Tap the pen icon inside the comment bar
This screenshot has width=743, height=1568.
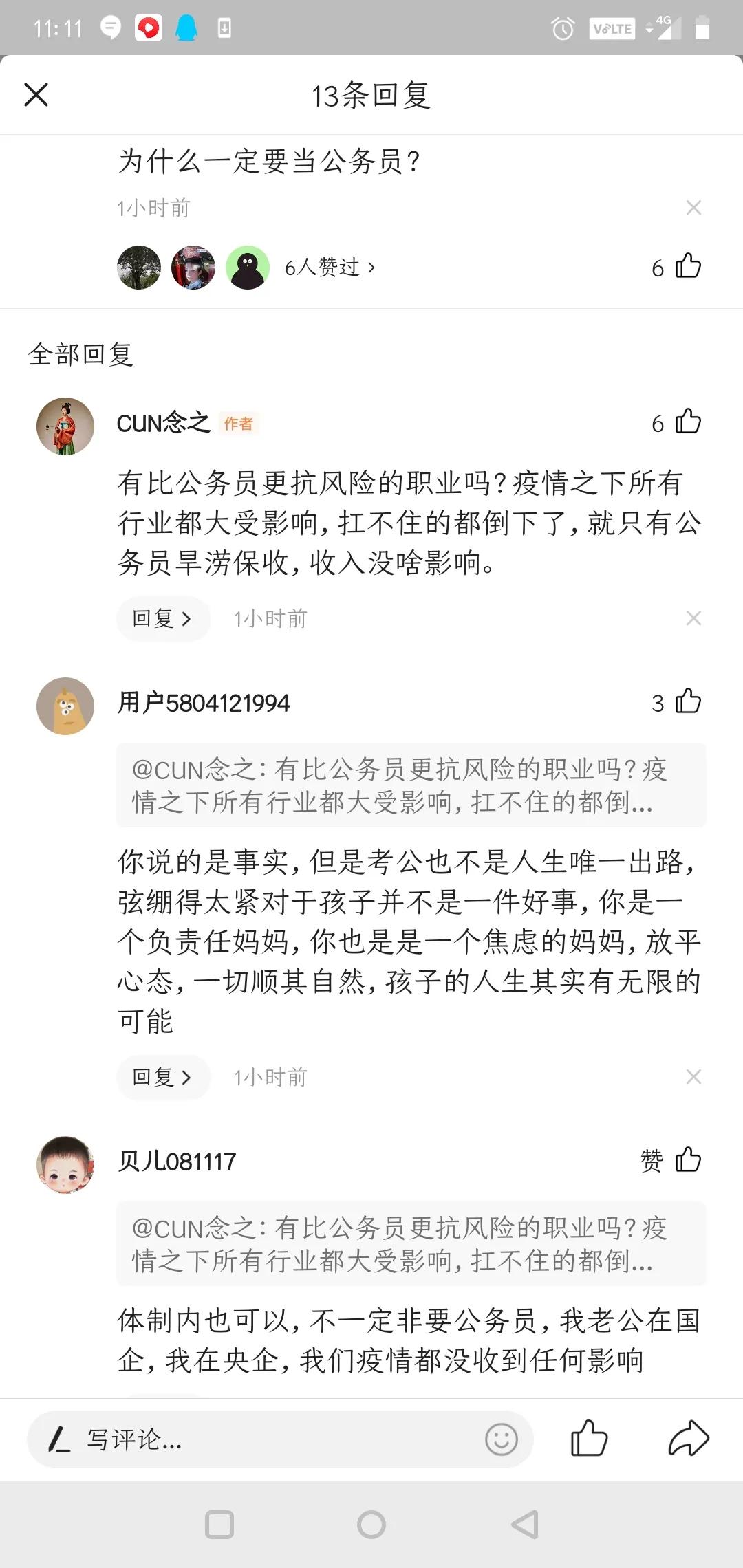(58, 1439)
